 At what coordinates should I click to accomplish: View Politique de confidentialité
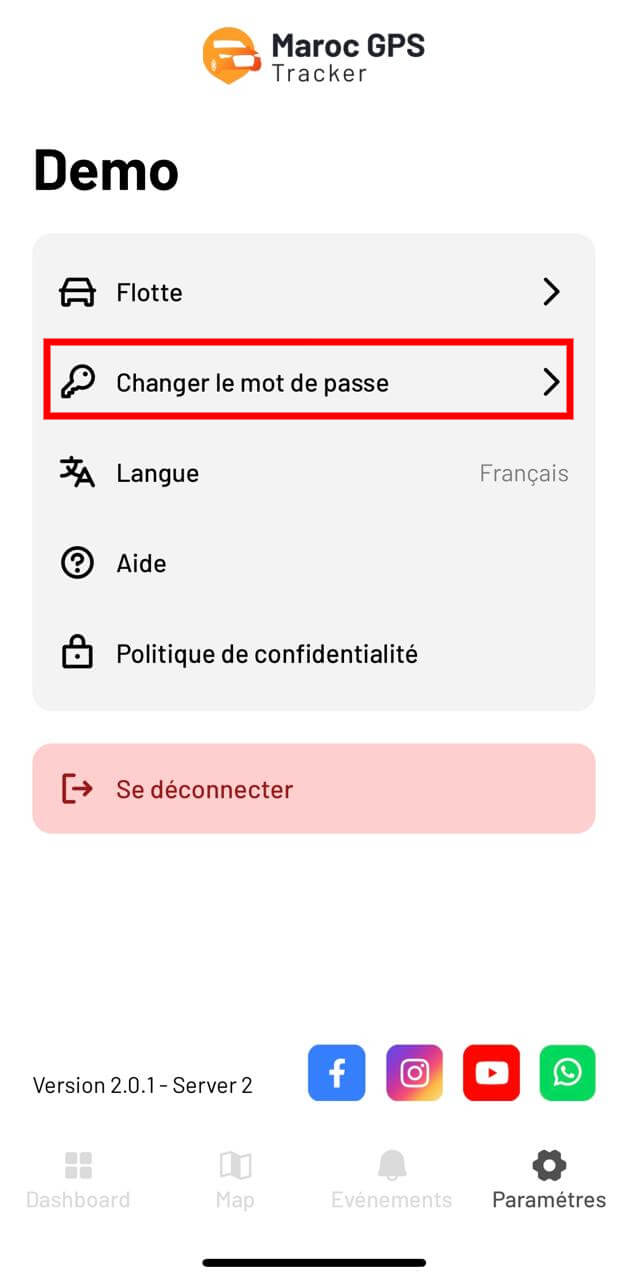point(314,654)
